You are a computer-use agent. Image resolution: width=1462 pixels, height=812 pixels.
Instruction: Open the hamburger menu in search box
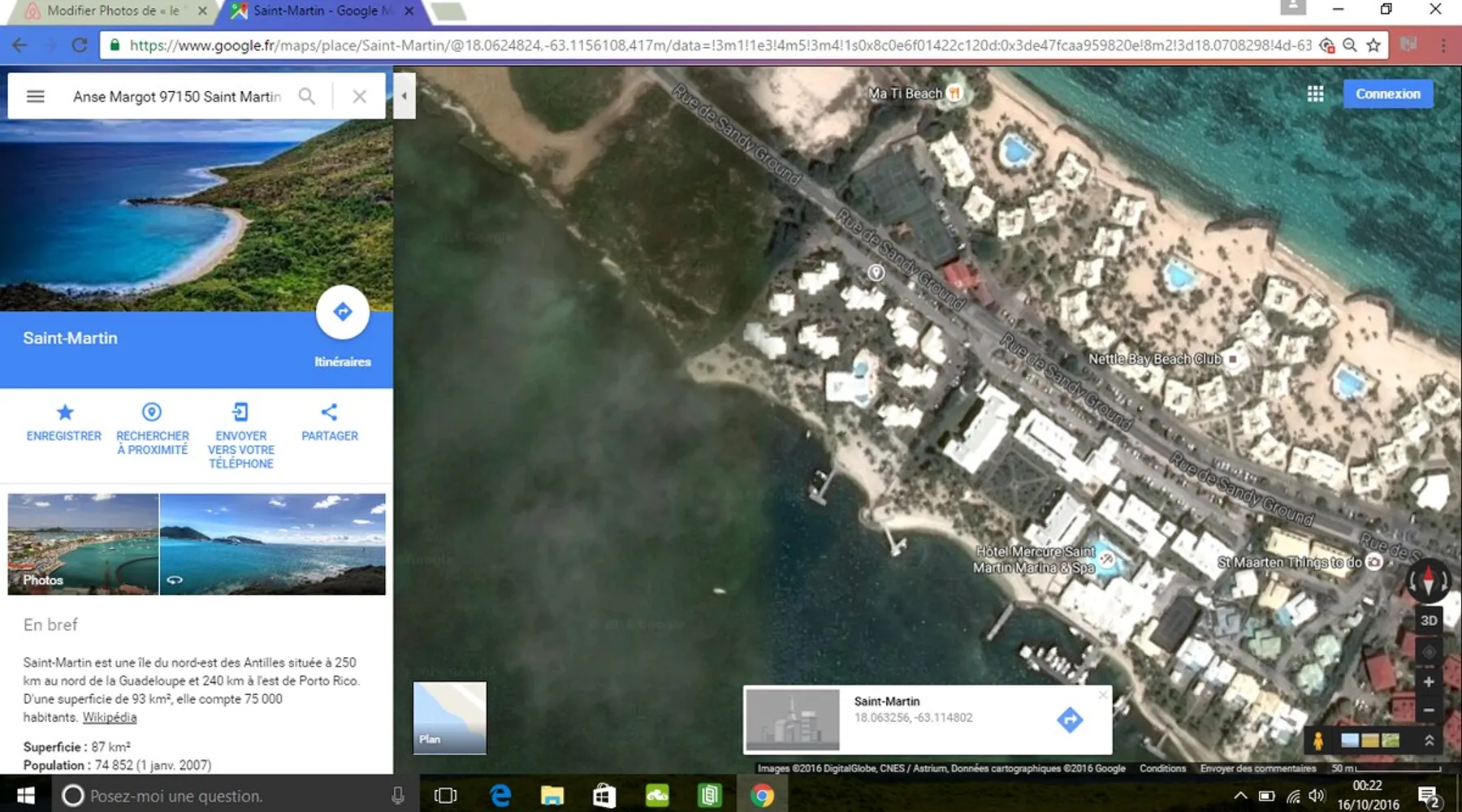pyautogui.click(x=35, y=96)
